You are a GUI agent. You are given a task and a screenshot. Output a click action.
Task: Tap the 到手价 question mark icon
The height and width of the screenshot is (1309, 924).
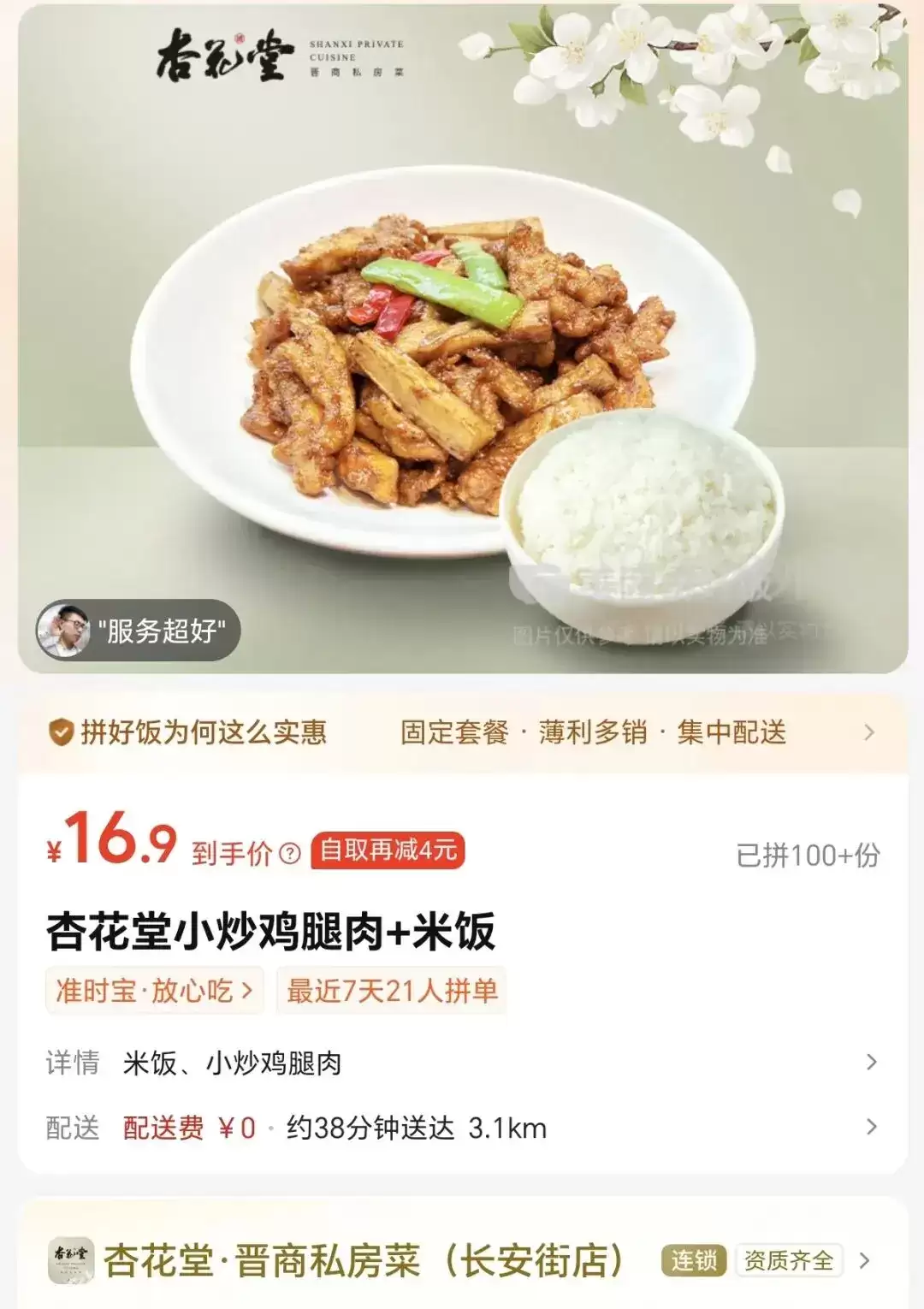291,853
